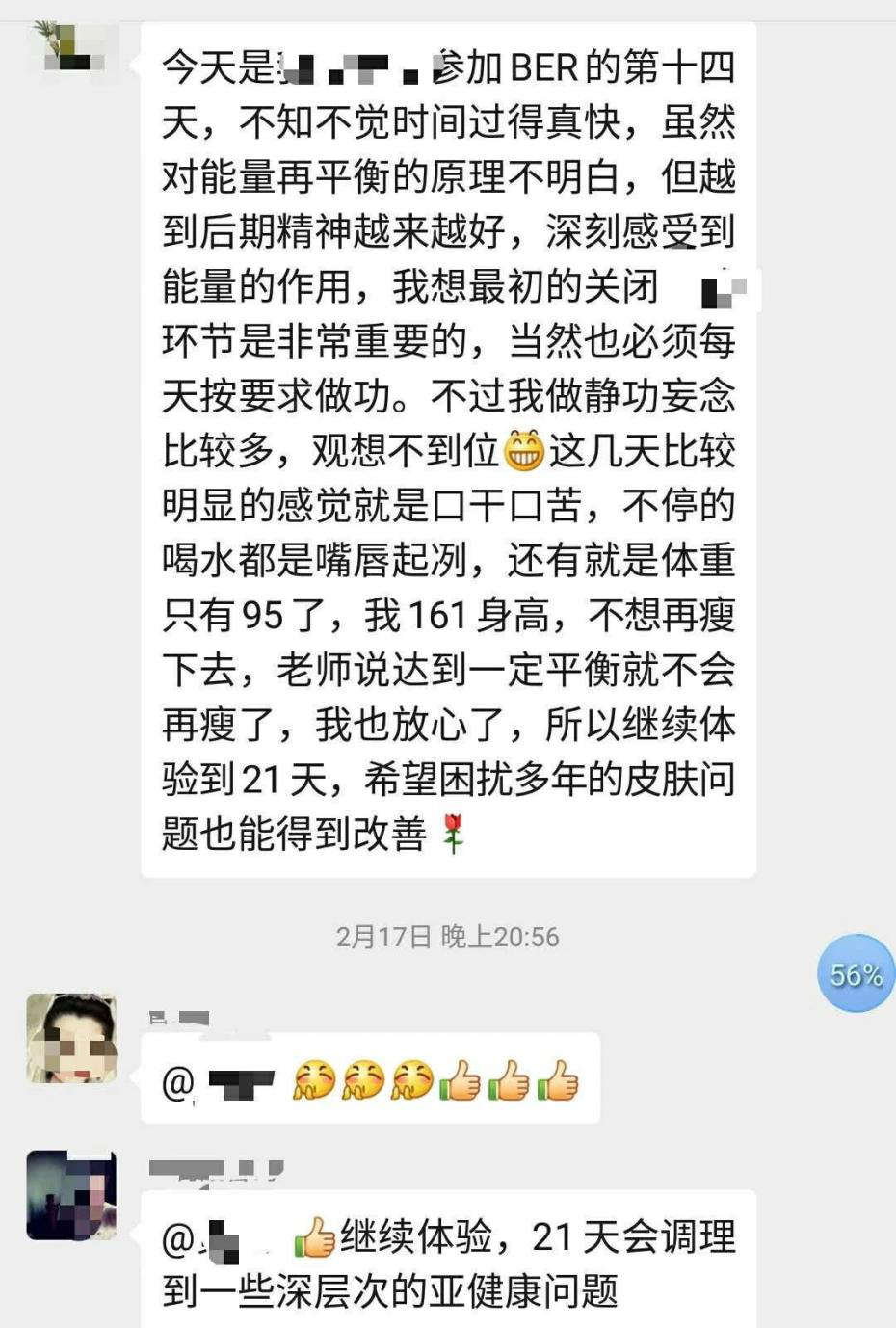This screenshot has height=1328, width=896.
Task: Open avatar of the 继续体验 message sender
Action: (x=71, y=1195)
